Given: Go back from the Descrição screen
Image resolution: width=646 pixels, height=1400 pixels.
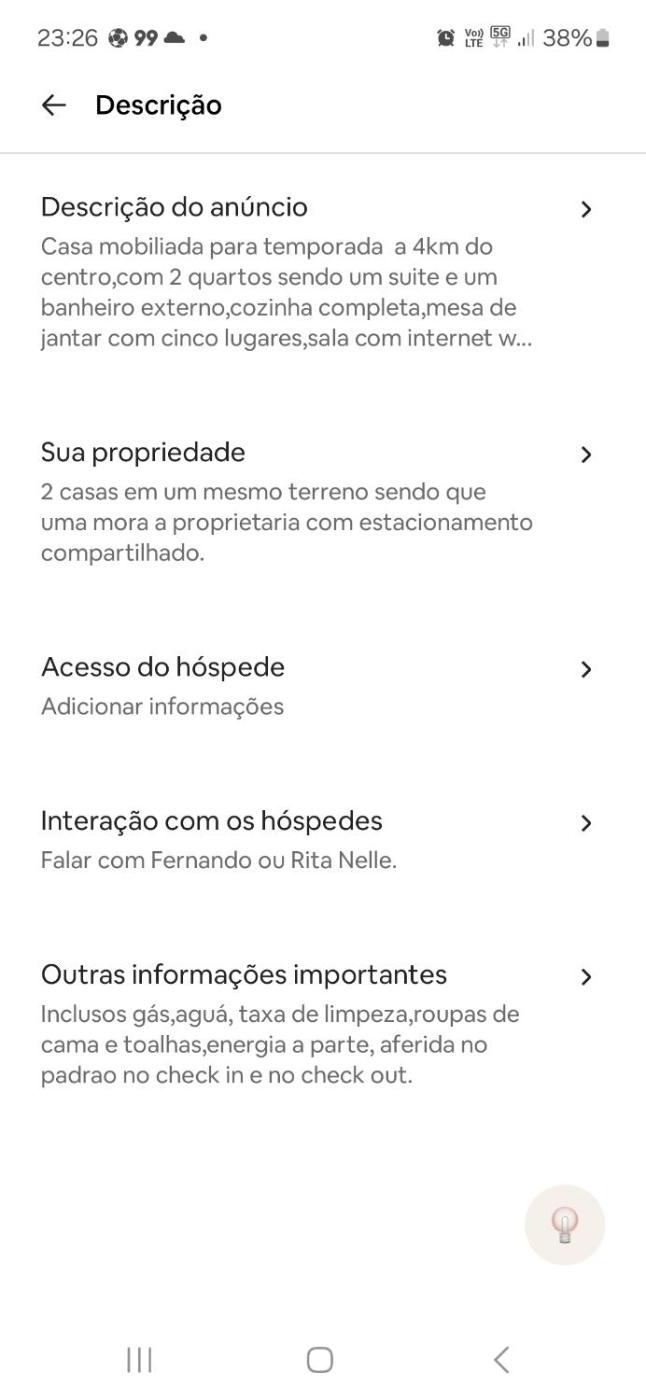Looking at the screenshot, I should pos(54,105).
